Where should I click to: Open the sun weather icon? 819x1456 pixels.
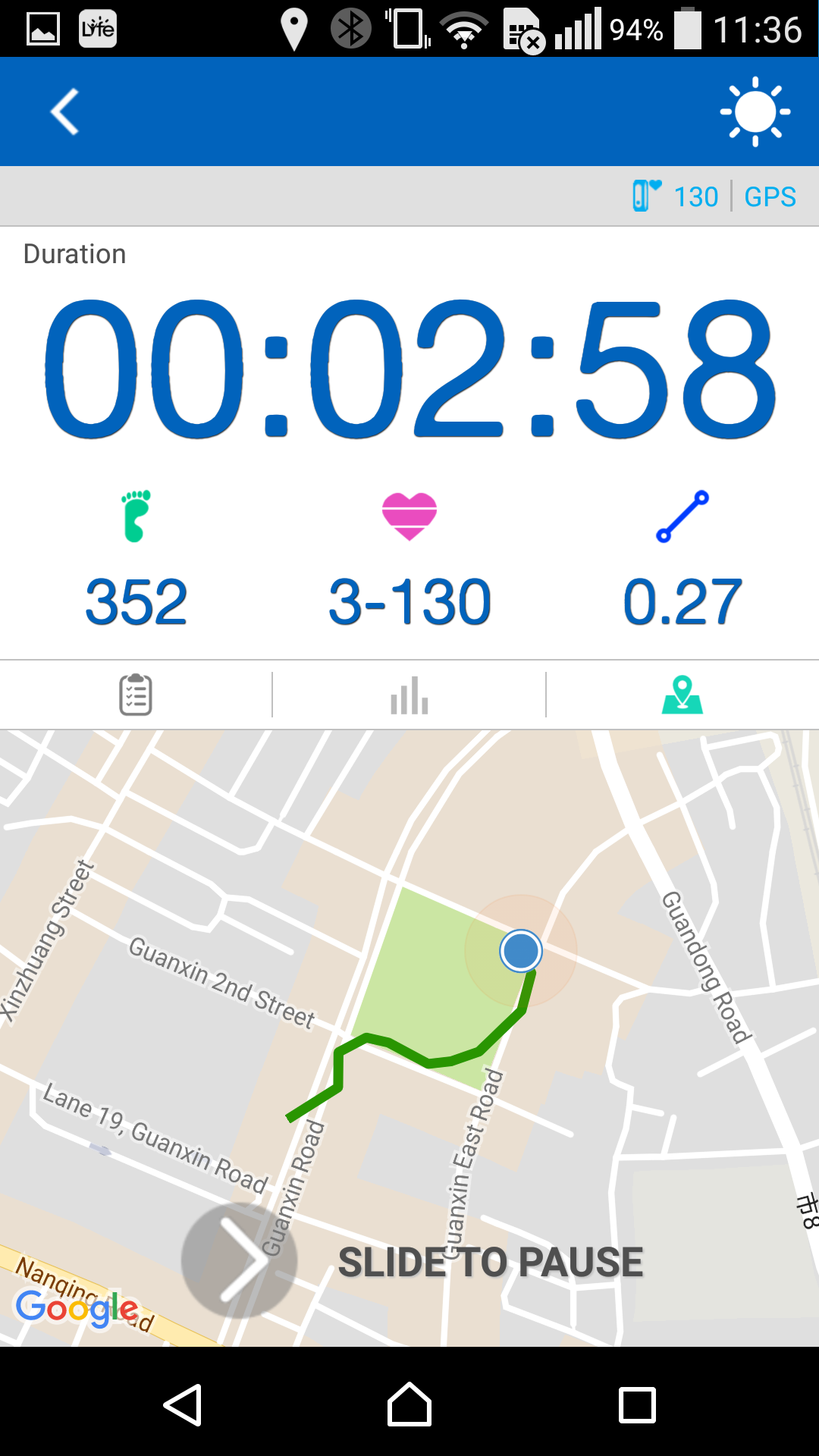[x=755, y=111]
